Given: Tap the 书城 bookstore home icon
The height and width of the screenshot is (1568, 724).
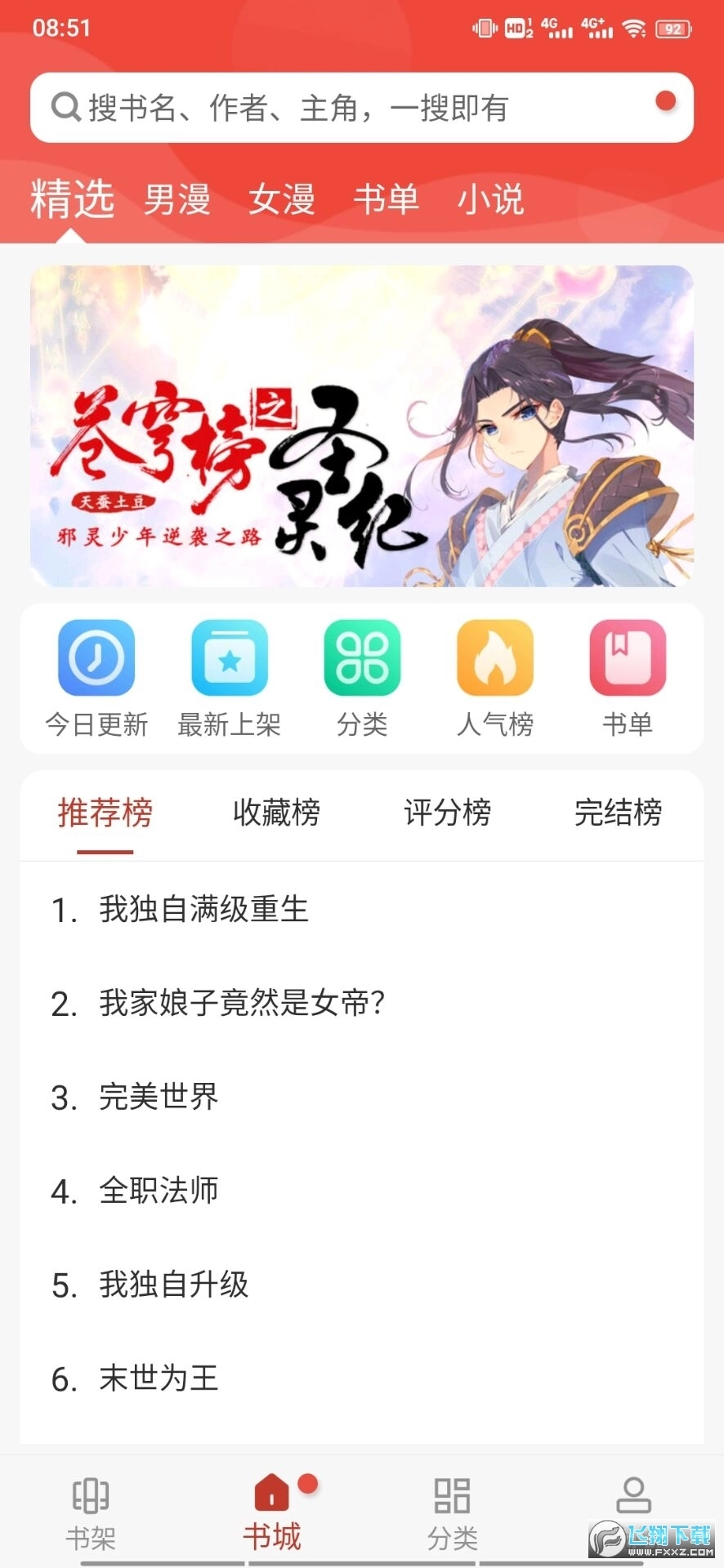Looking at the screenshot, I should [270, 1512].
